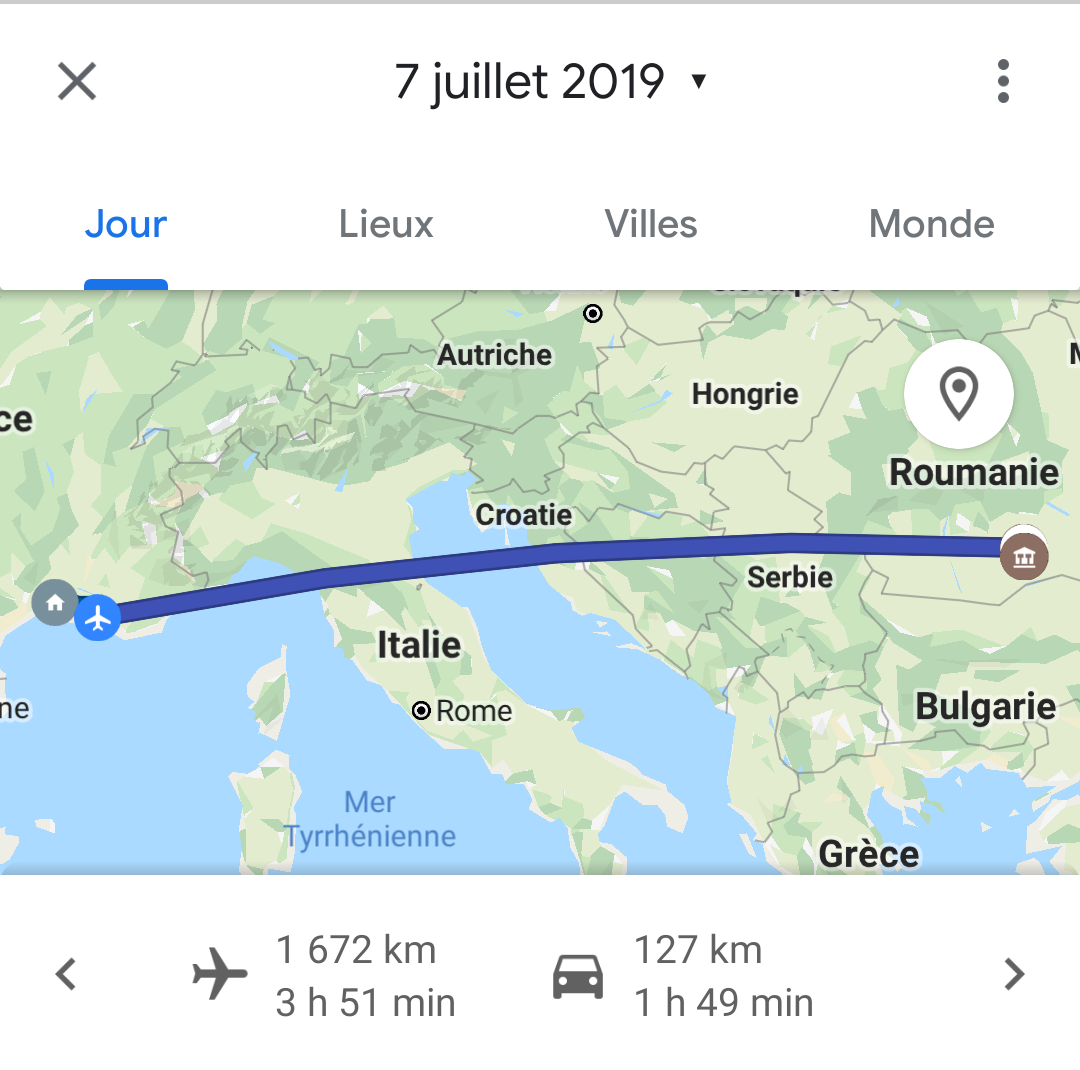Tap the location pin button on map
Image resolution: width=1080 pixels, height=1070 pixels.
958,395
